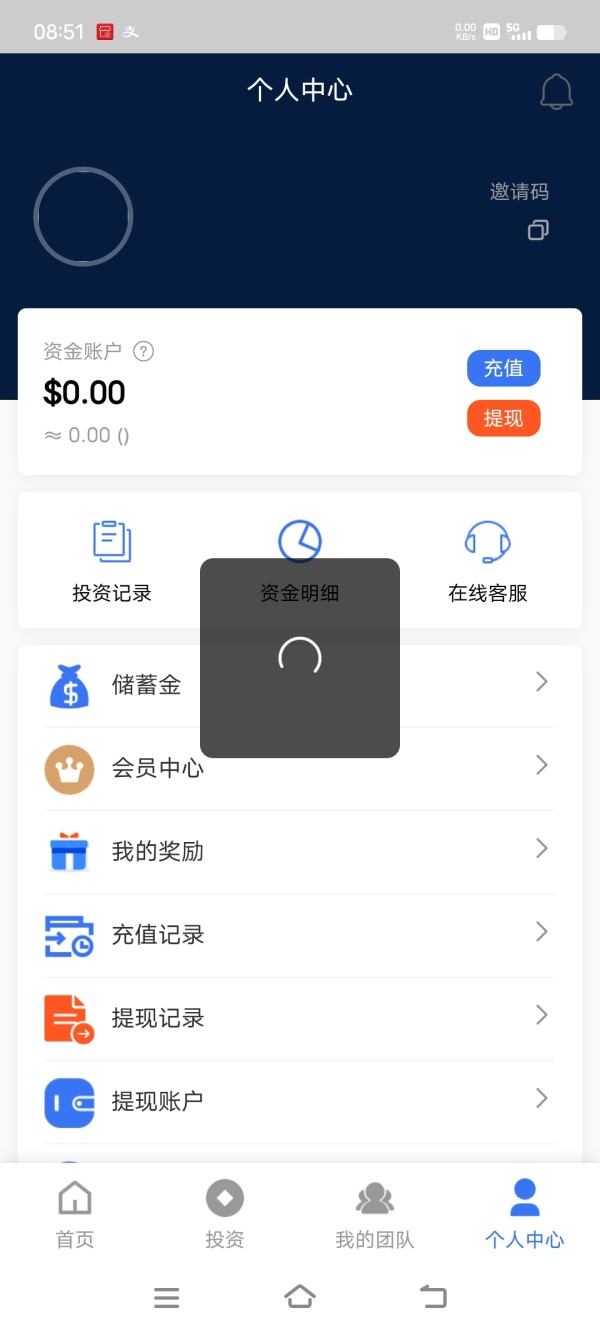The width and height of the screenshot is (600, 1333).
Task: Open the notifications bell
Action: [556, 91]
